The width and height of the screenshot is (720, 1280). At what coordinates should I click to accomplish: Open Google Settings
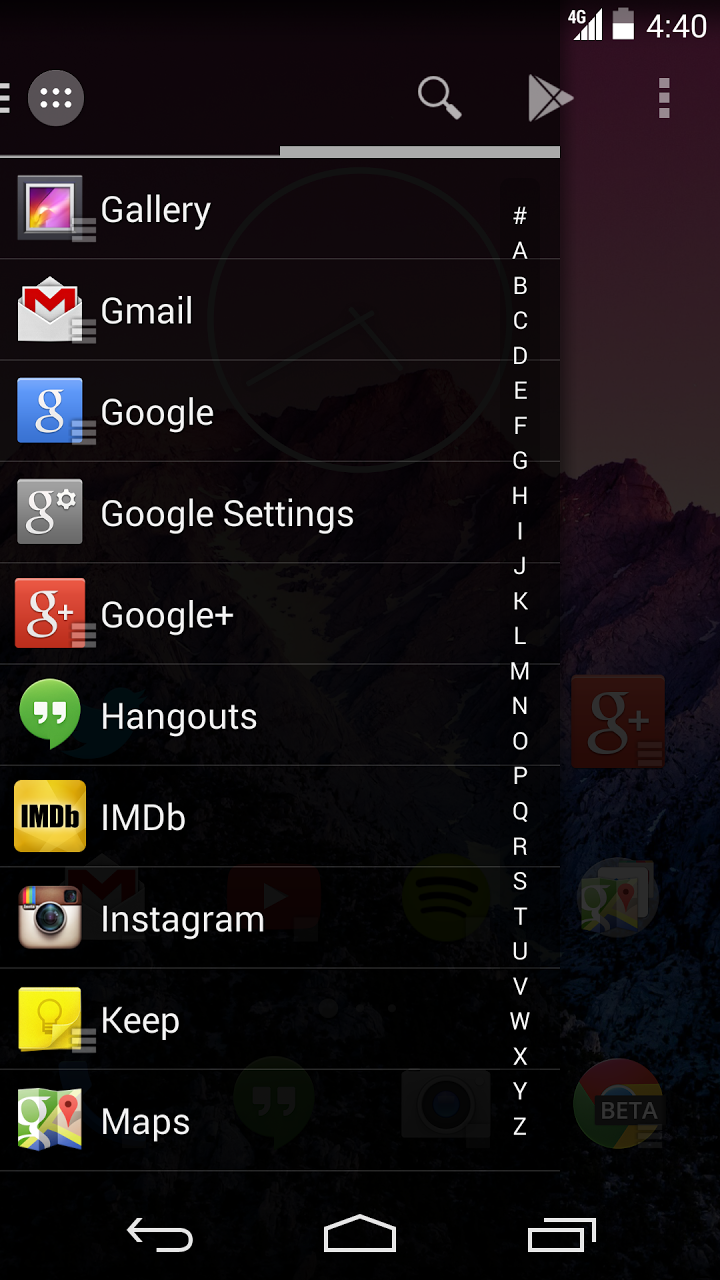pos(227,514)
